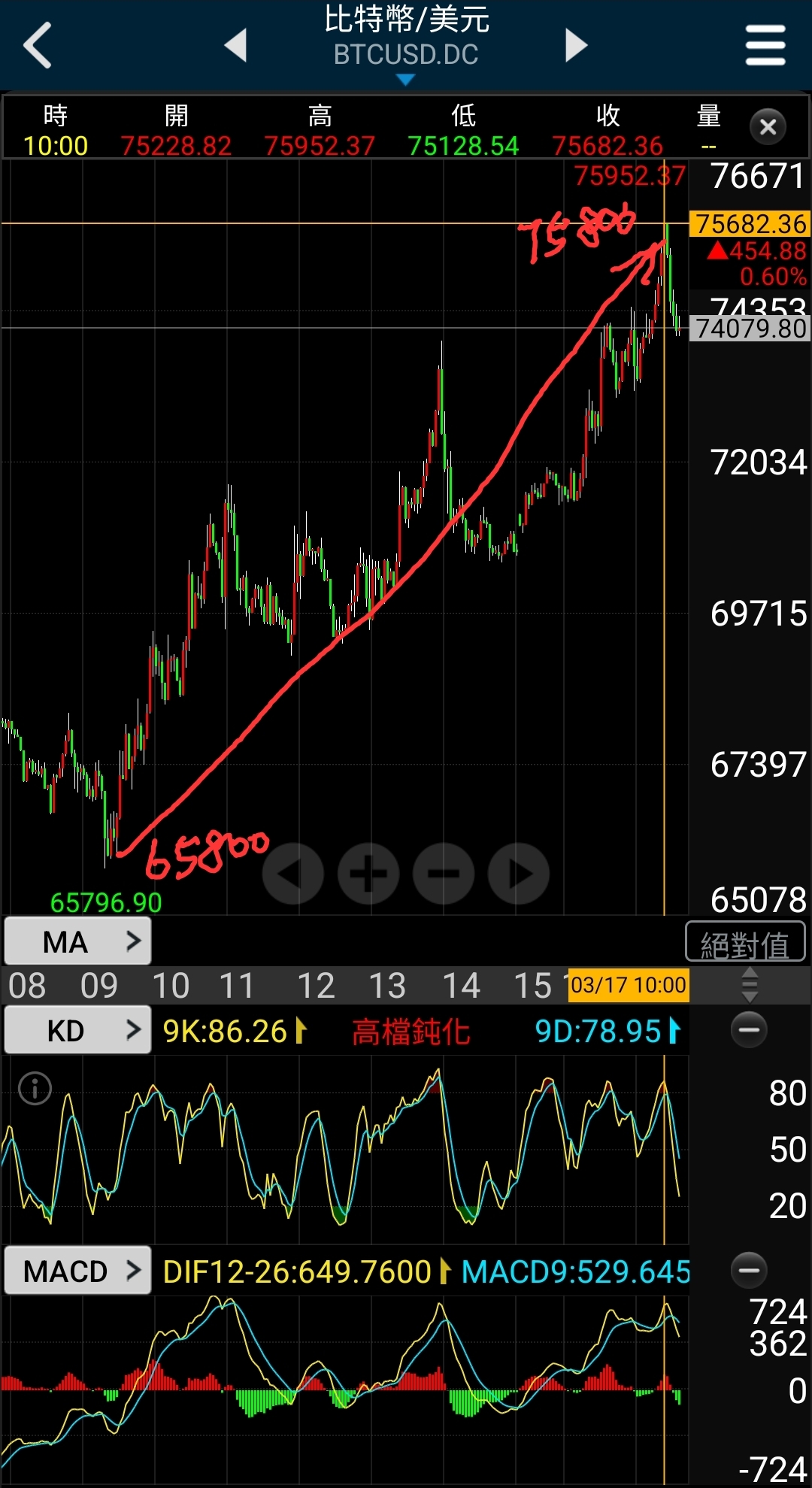Image resolution: width=812 pixels, height=1488 pixels.
Task: Collapse the MACD panel with minus icon
Action: 749,1271
